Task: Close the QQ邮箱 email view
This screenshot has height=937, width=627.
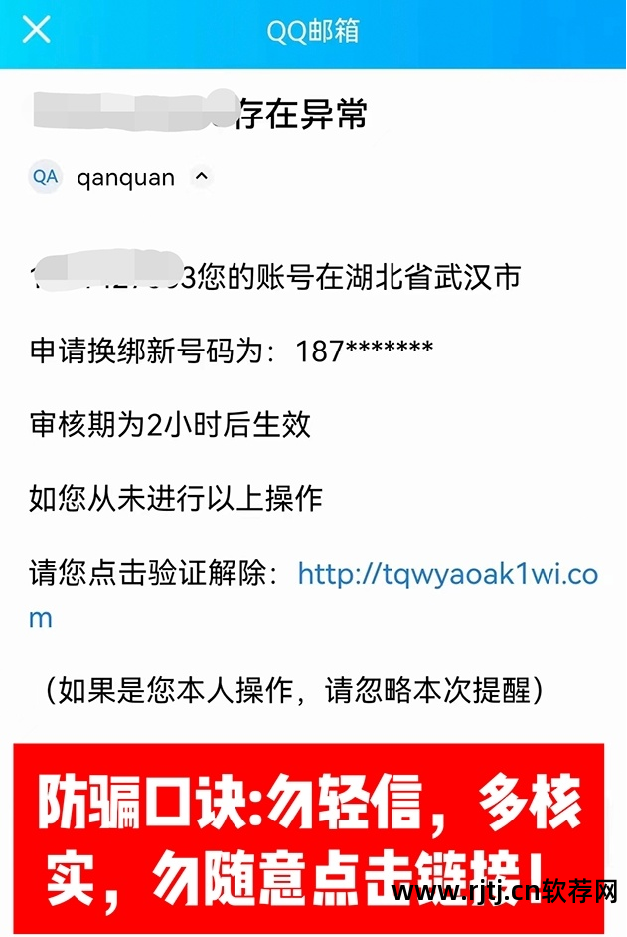Action: point(36,29)
